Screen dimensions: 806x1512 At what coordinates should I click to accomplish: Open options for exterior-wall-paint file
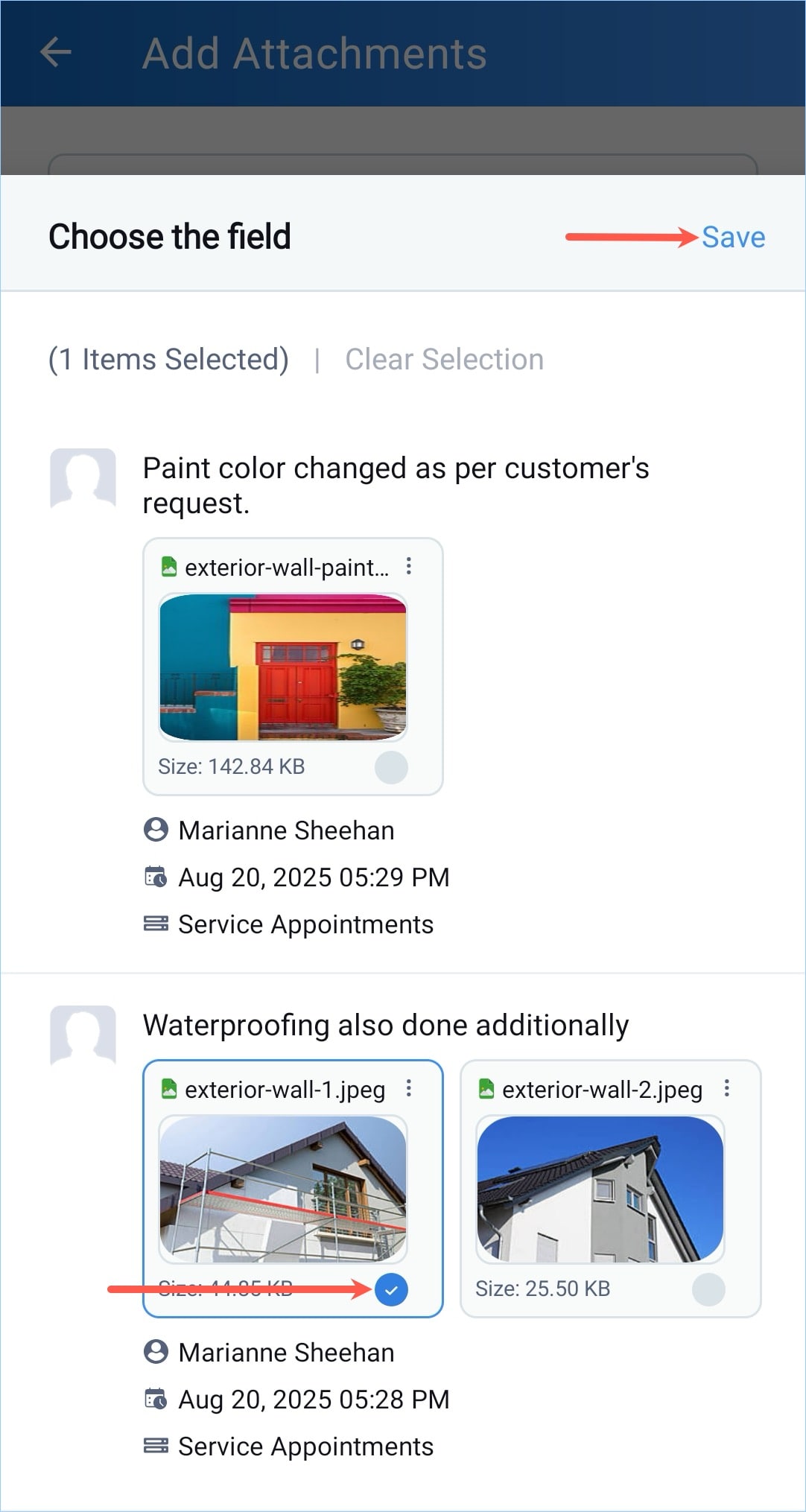(409, 567)
